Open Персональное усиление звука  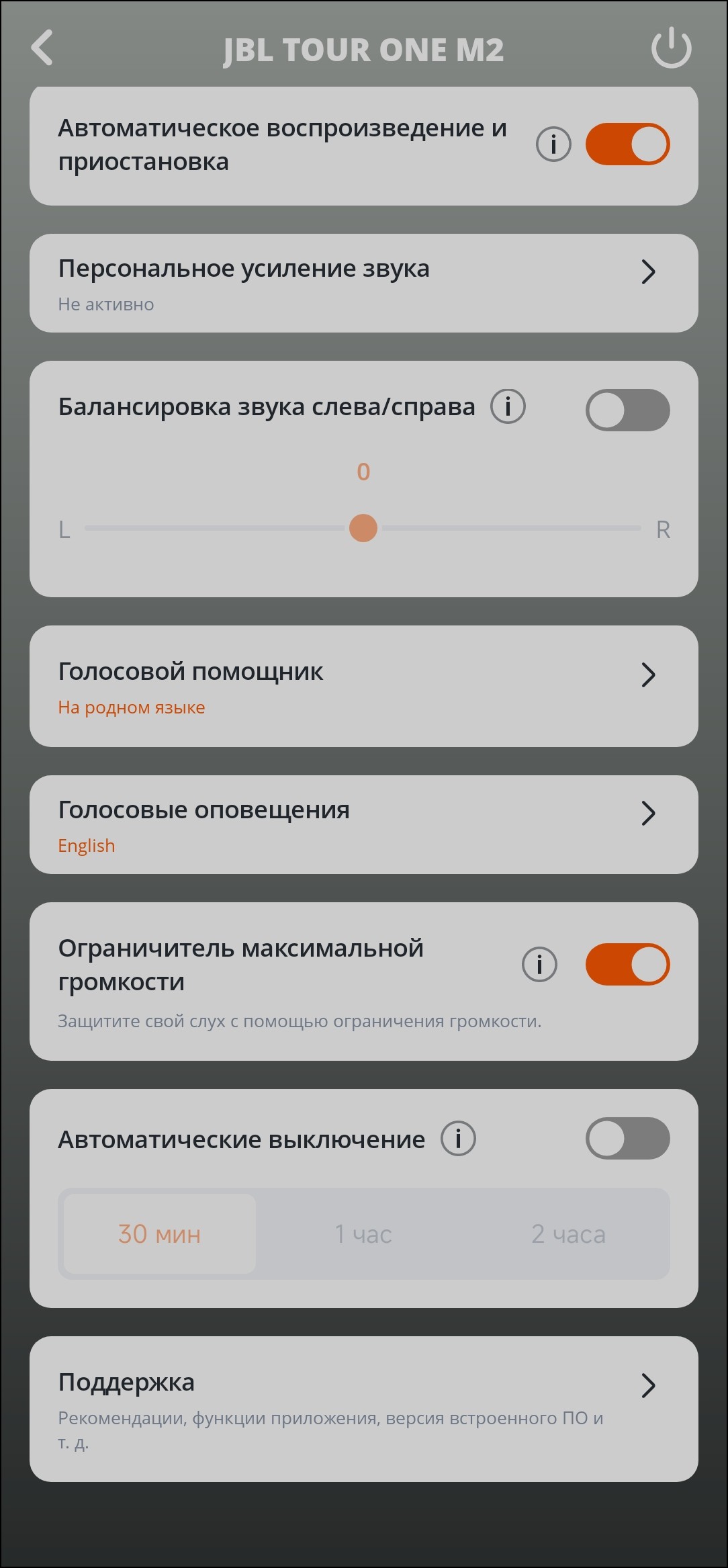click(x=363, y=284)
